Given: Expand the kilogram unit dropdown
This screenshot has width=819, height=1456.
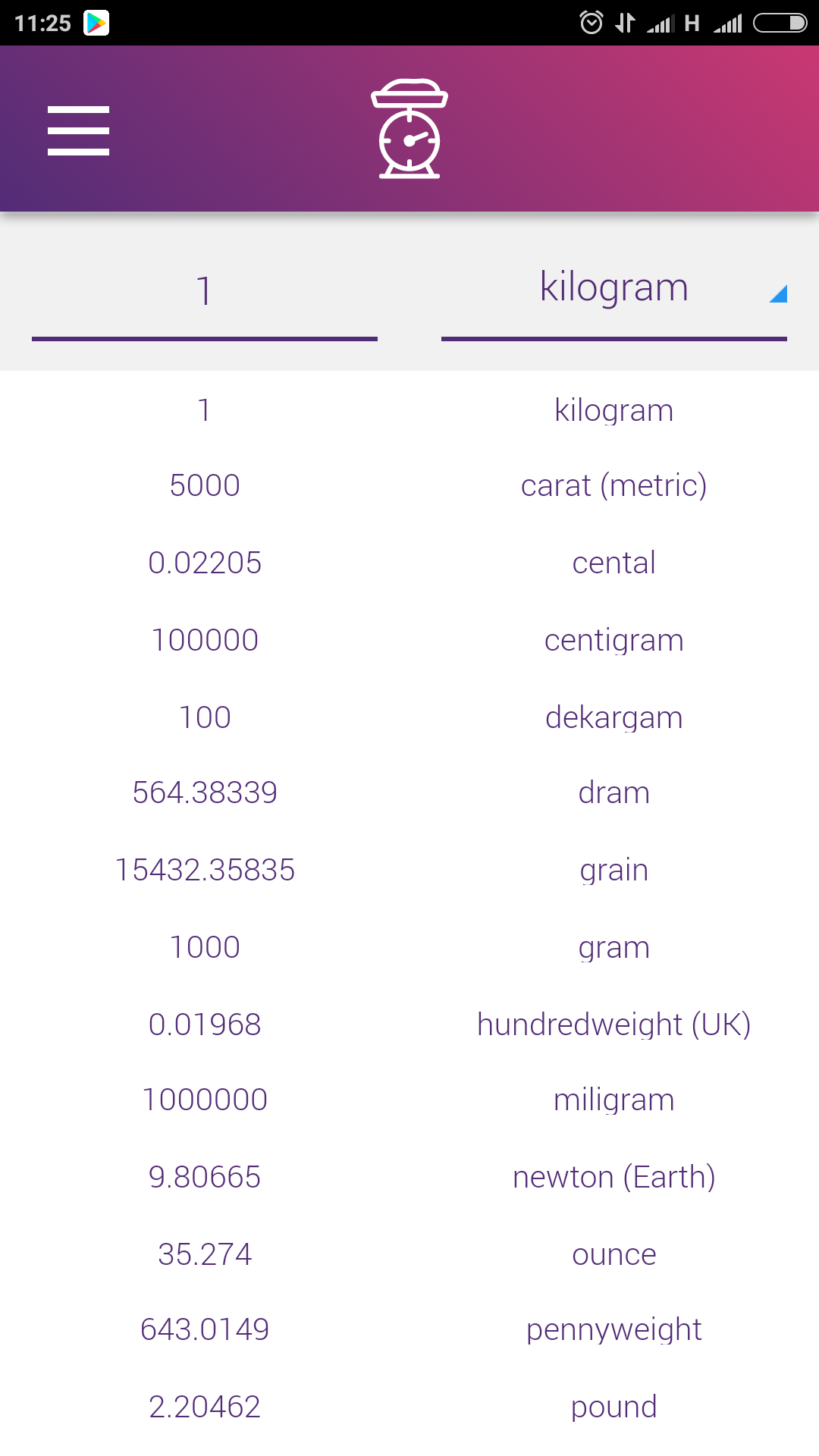Looking at the screenshot, I should [614, 292].
